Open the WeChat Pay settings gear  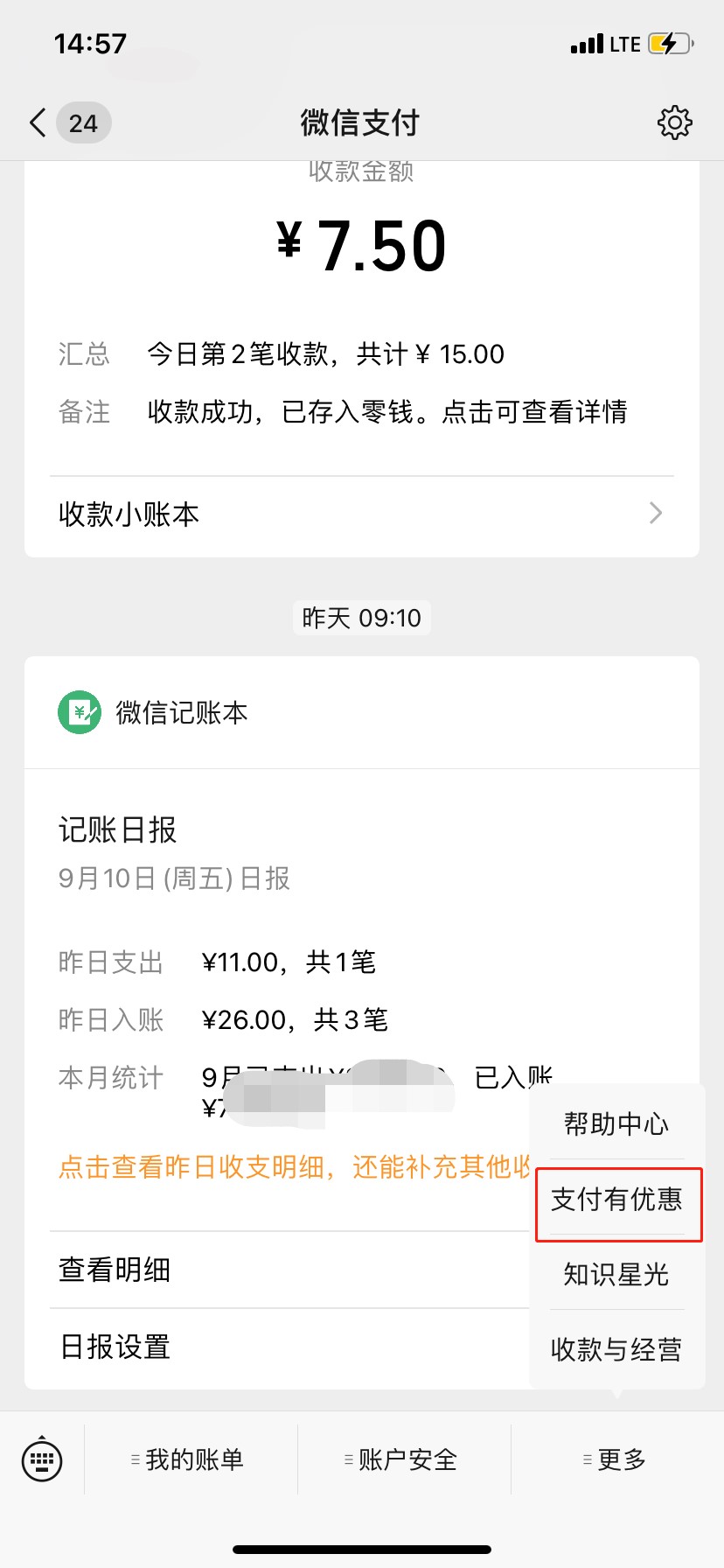pos(674,122)
